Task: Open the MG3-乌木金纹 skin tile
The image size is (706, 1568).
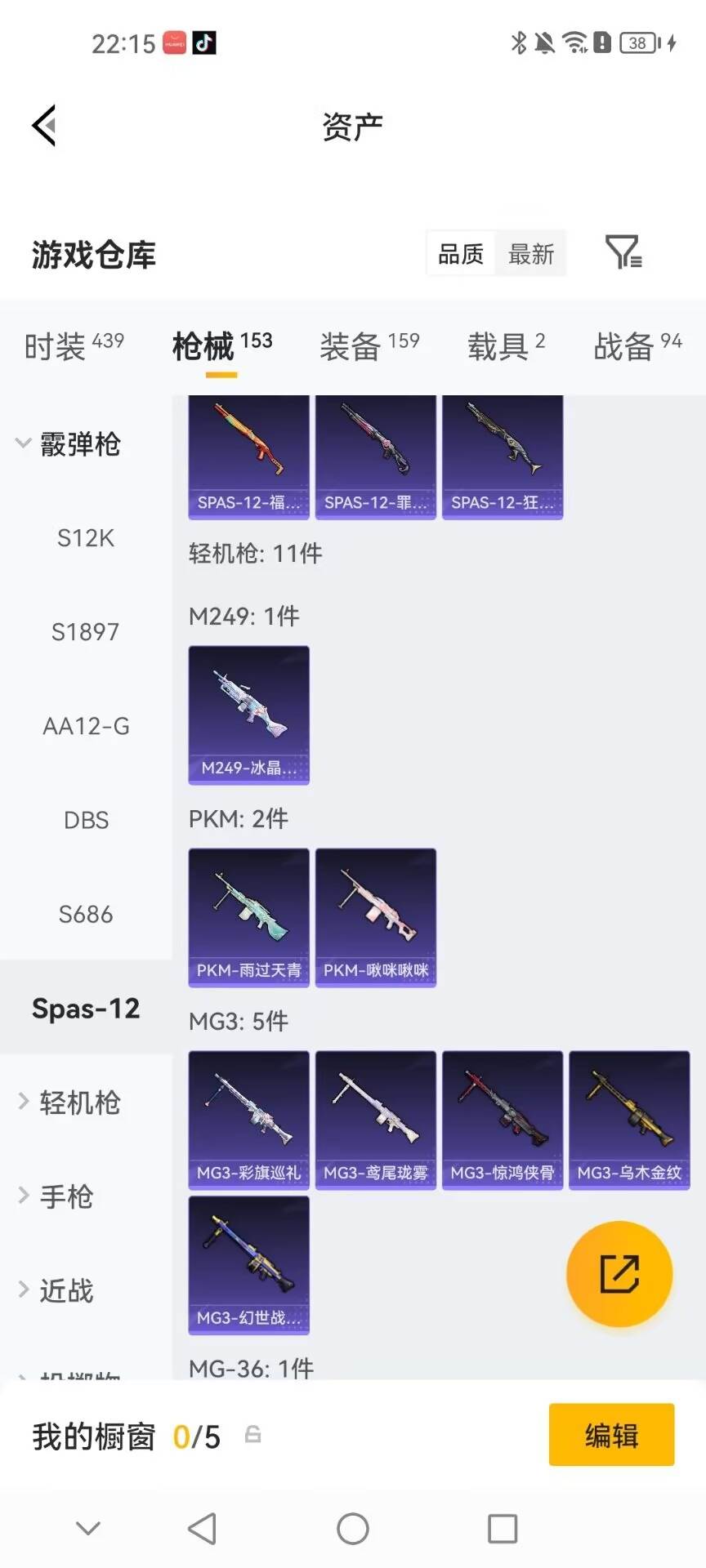Action: (629, 1120)
